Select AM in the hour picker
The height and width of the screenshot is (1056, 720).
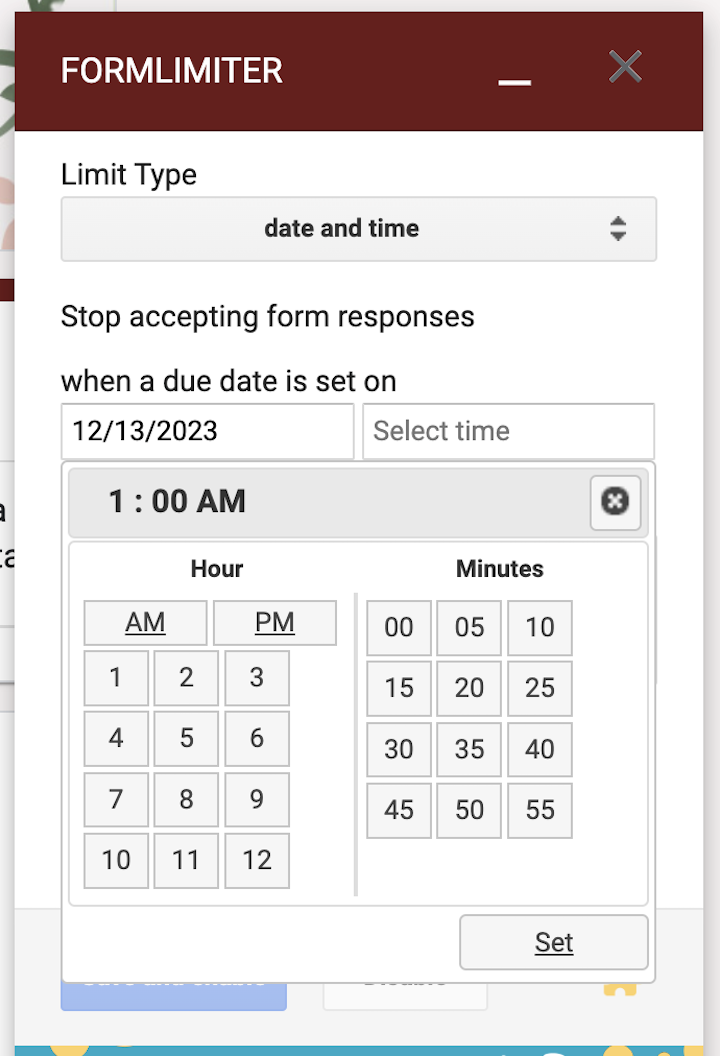[145, 623]
